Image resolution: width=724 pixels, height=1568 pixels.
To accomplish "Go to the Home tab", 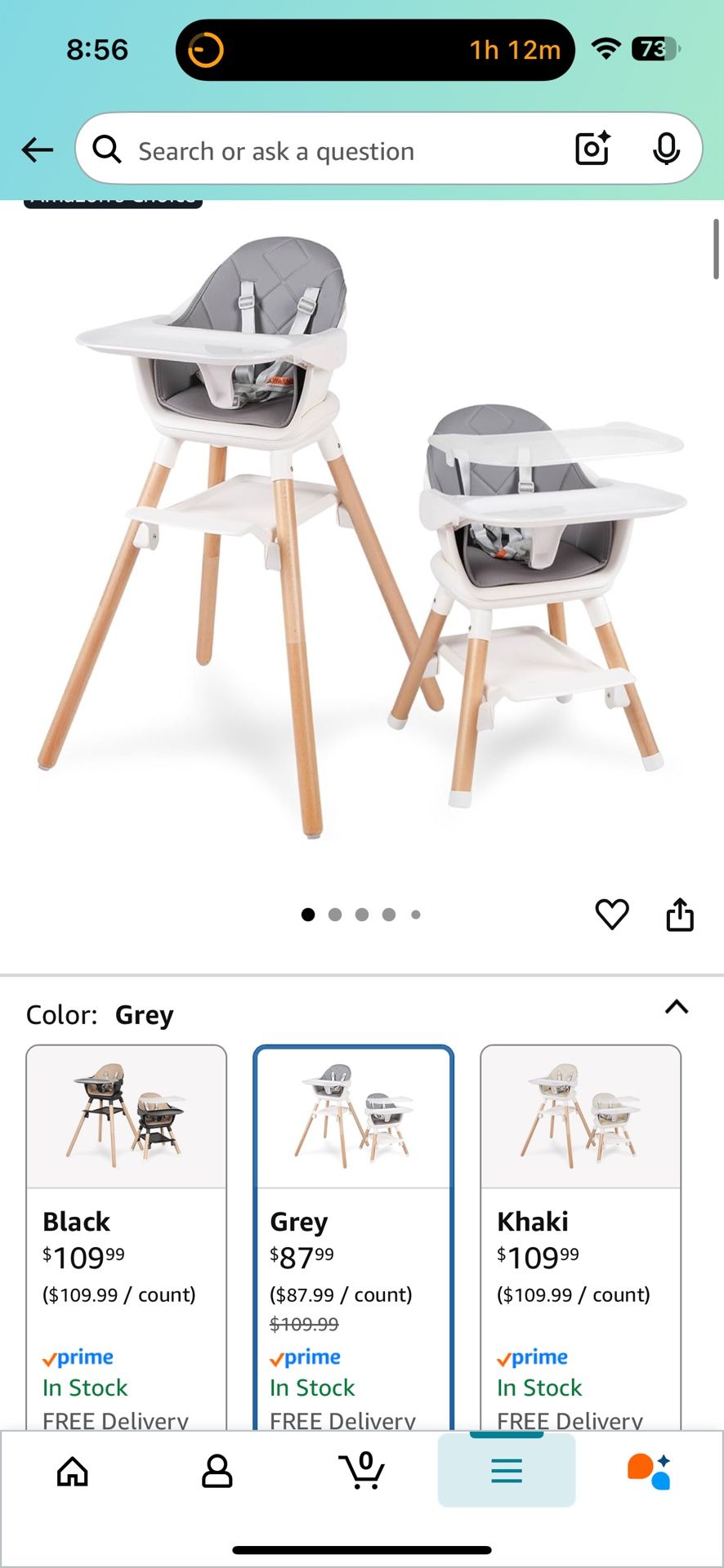I will [73, 1471].
